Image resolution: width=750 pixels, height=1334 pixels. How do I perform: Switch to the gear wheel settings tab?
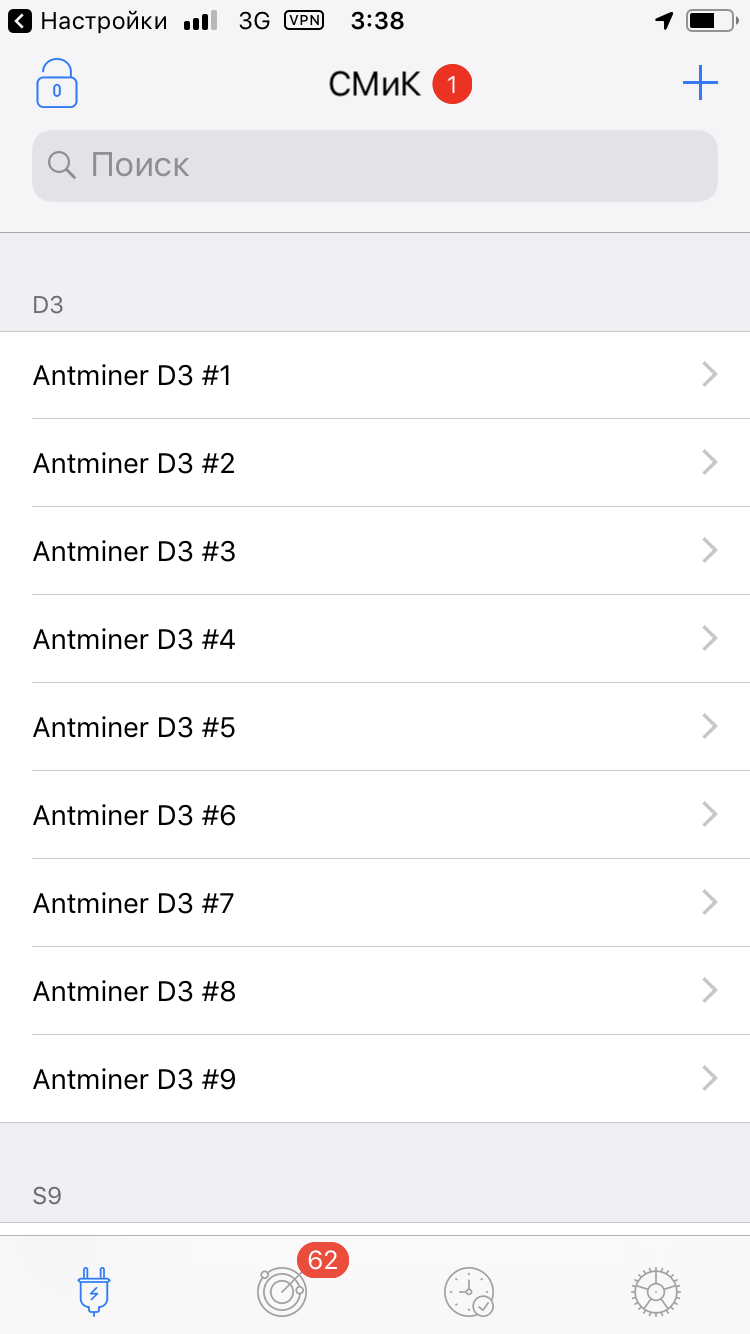[x=656, y=1291]
